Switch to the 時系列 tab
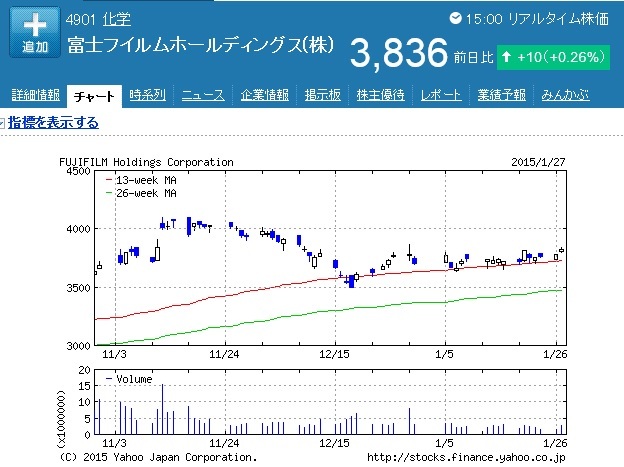 point(148,95)
